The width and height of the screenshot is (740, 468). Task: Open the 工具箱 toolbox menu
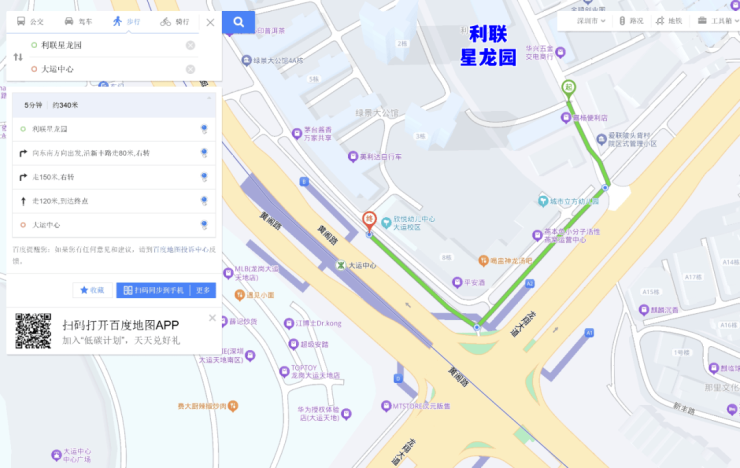[714, 20]
